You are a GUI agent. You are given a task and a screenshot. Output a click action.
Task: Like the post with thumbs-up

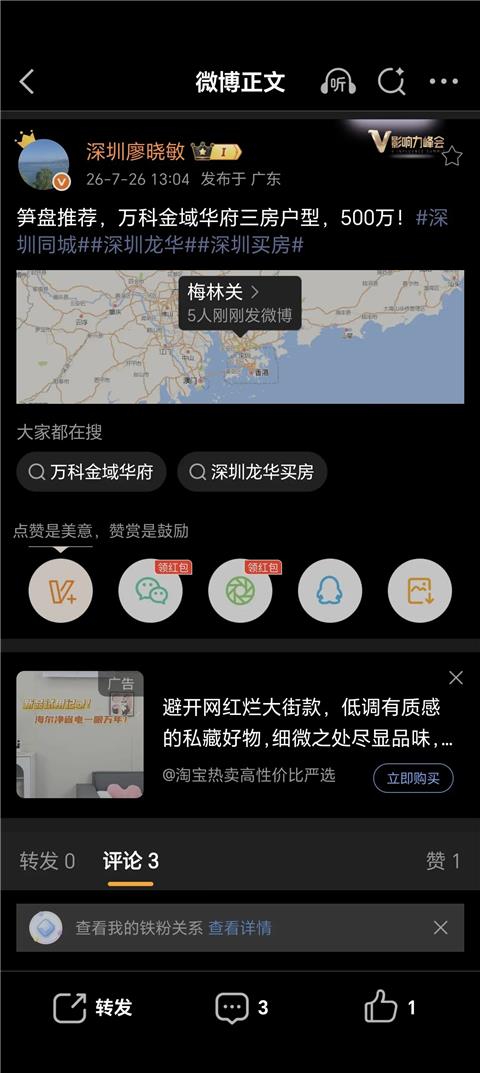coord(389,1007)
